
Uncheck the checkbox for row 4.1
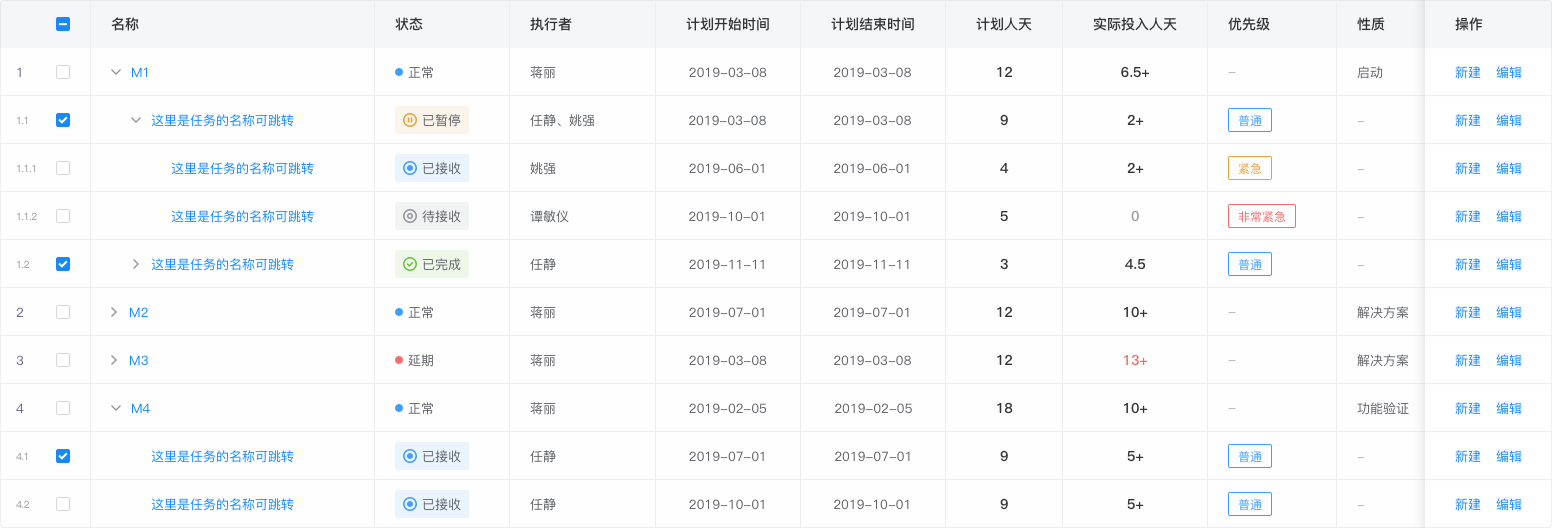(x=63, y=456)
